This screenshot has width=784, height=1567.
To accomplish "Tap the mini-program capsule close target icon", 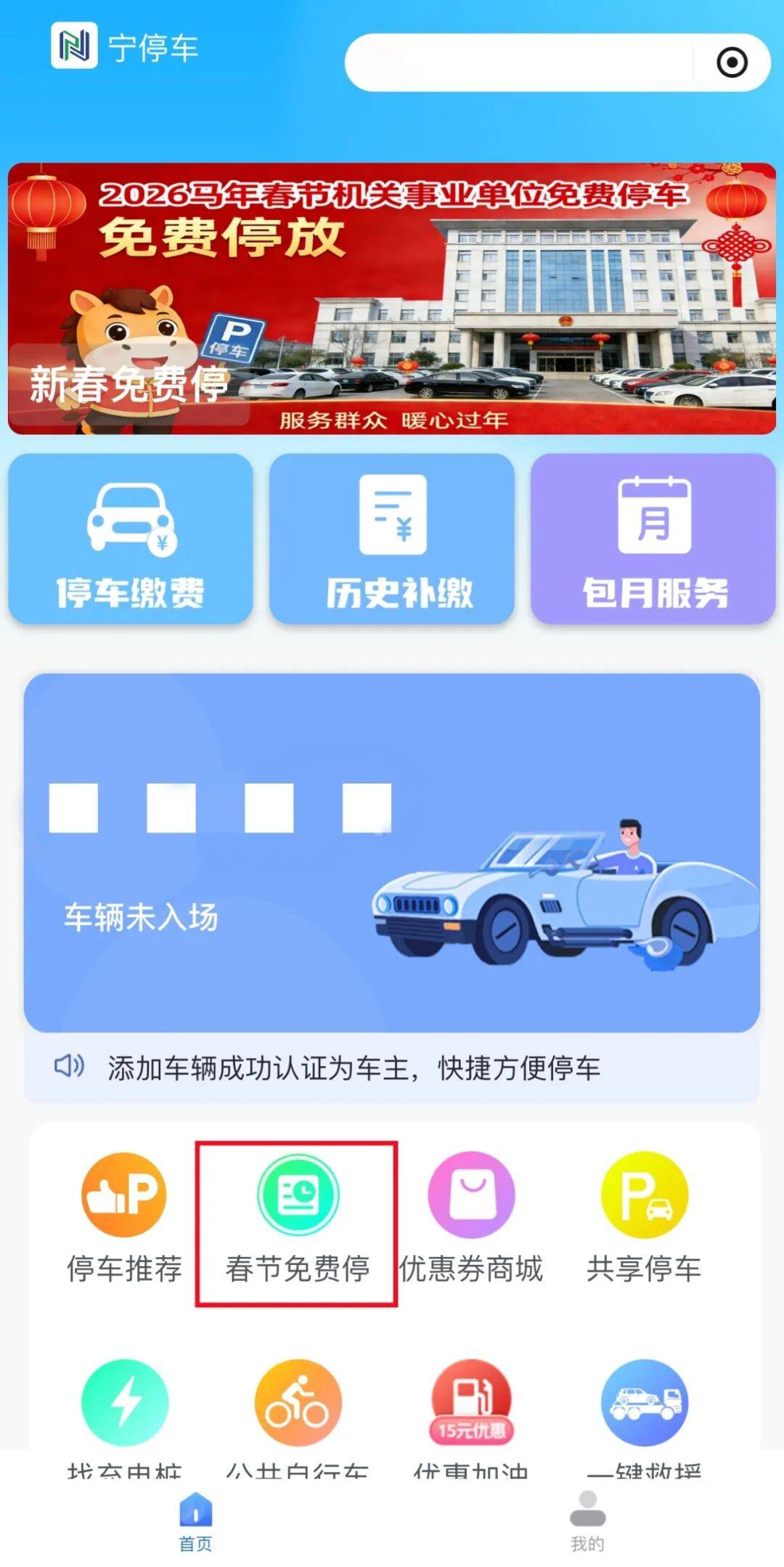I will (732, 62).
